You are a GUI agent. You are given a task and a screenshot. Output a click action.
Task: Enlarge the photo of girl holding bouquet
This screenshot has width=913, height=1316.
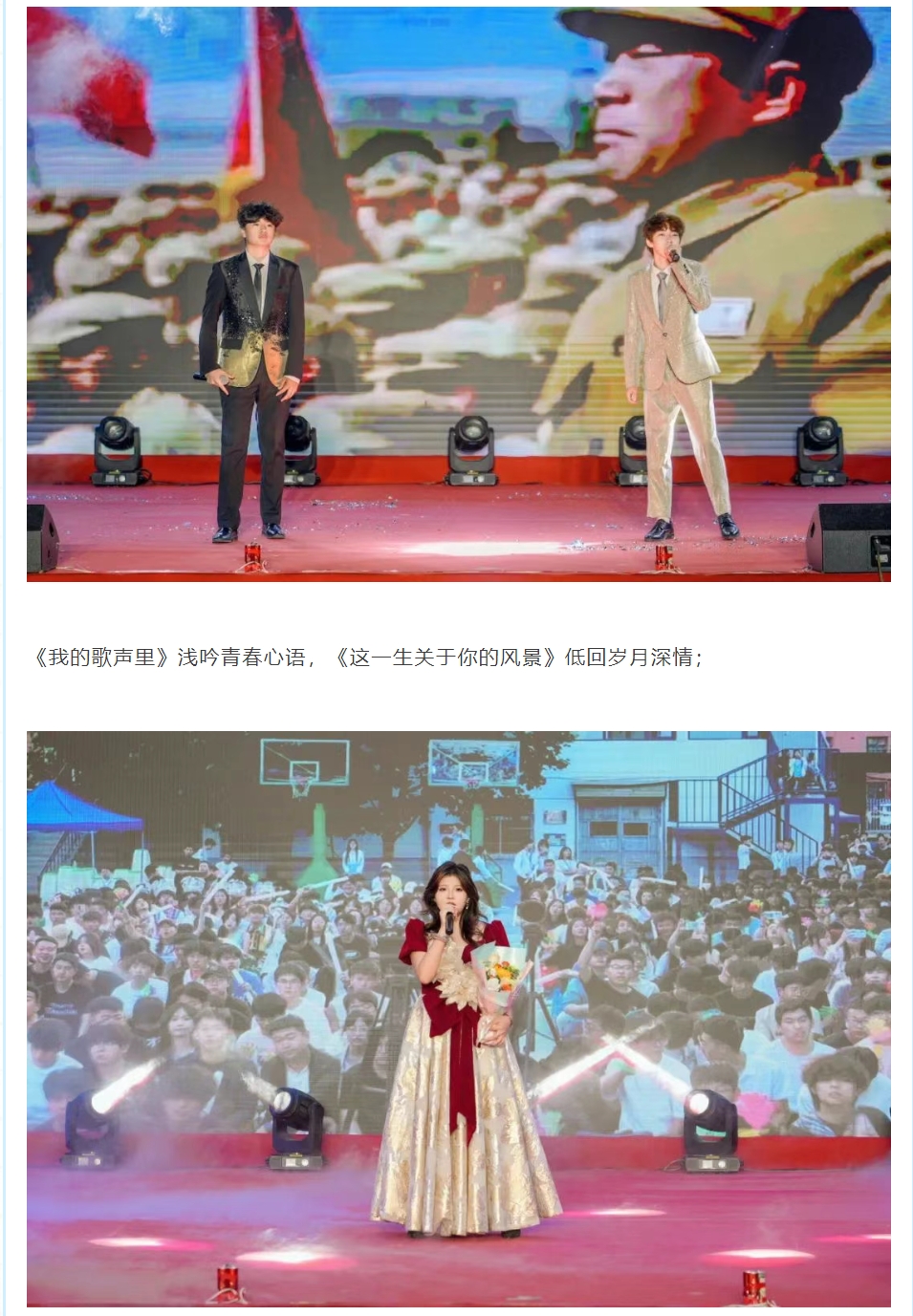[x=458, y=1018]
